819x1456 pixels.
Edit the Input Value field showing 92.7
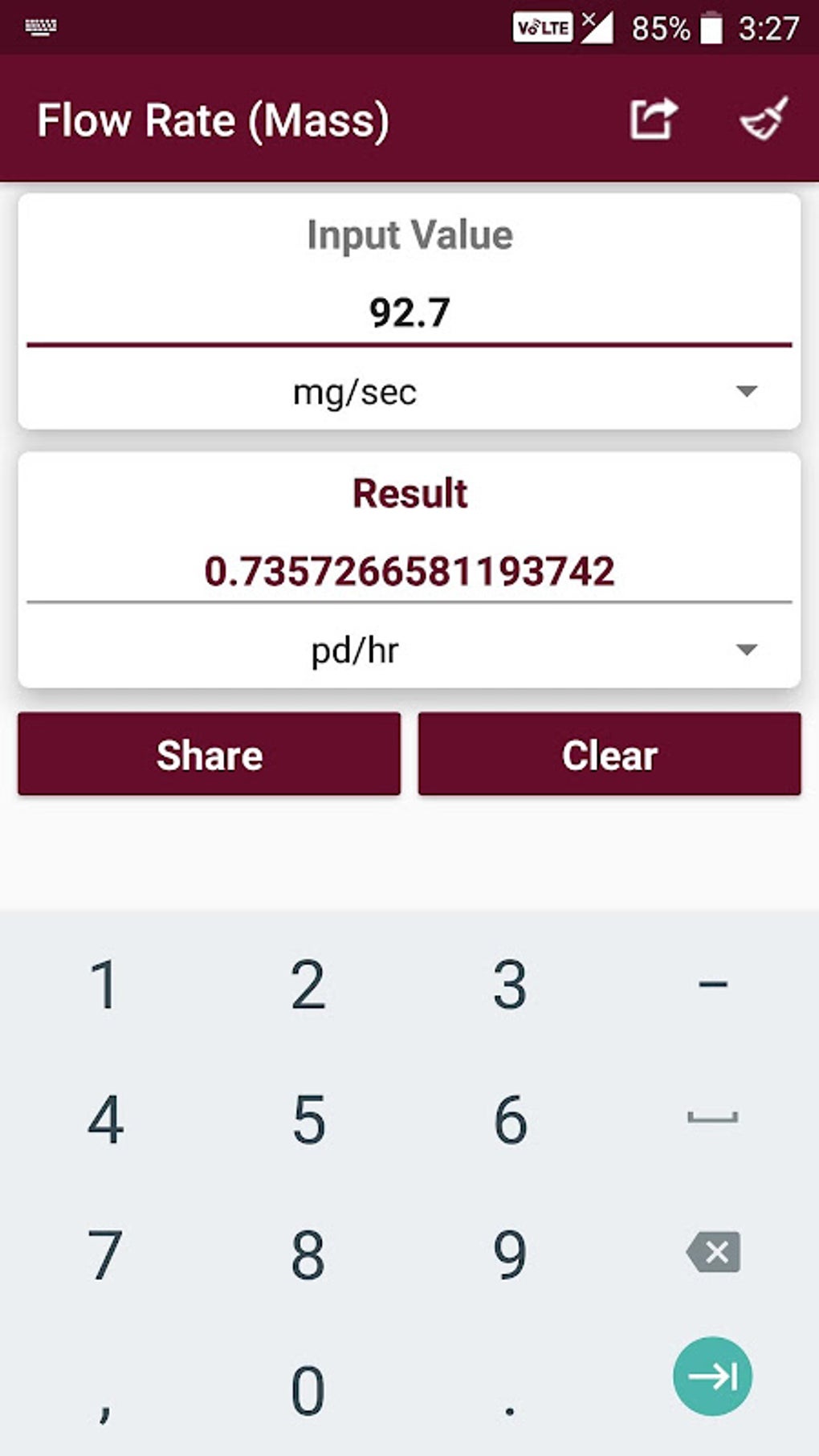tap(409, 312)
